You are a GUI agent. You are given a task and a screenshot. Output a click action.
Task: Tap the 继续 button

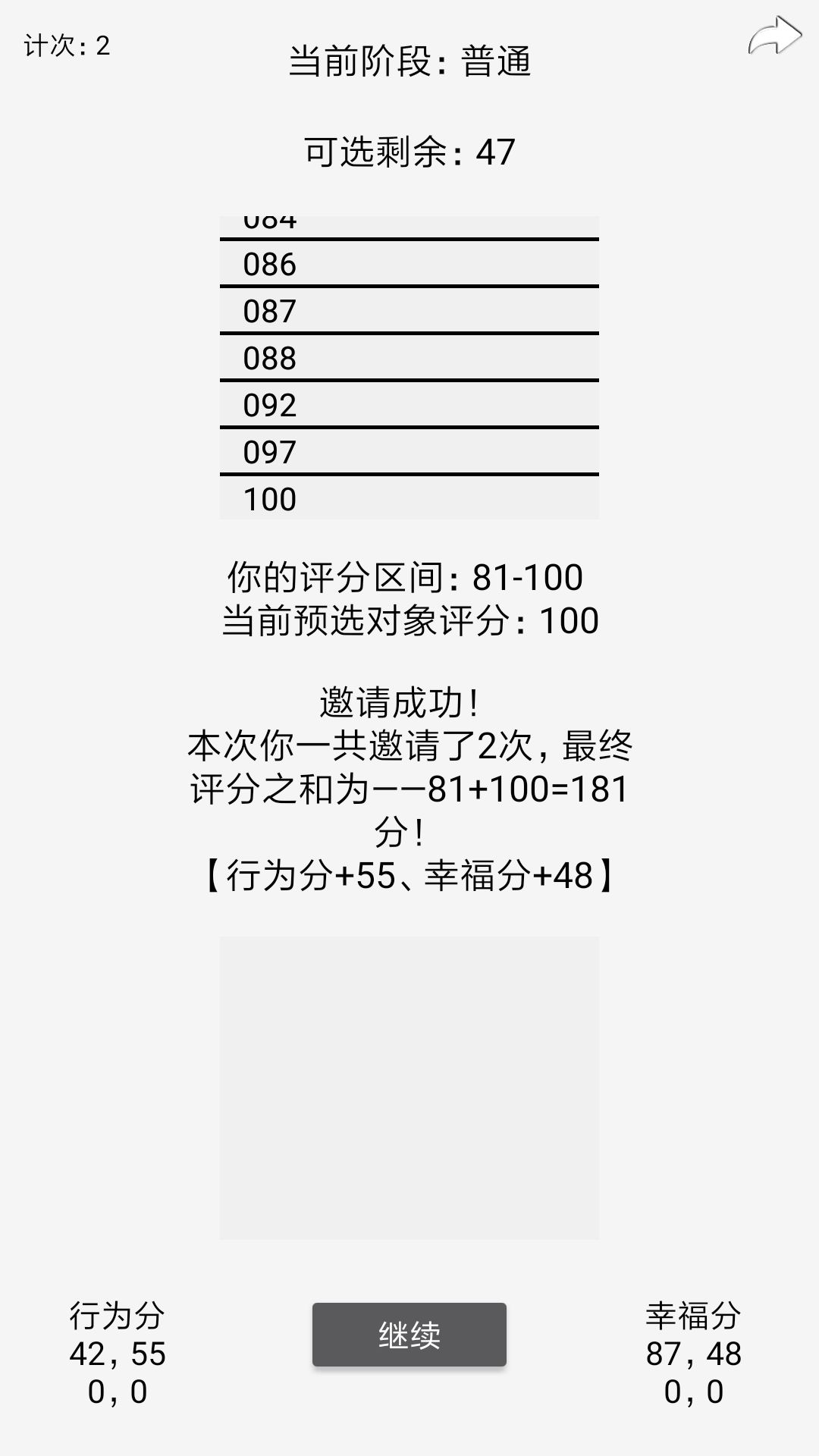(x=409, y=1335)
